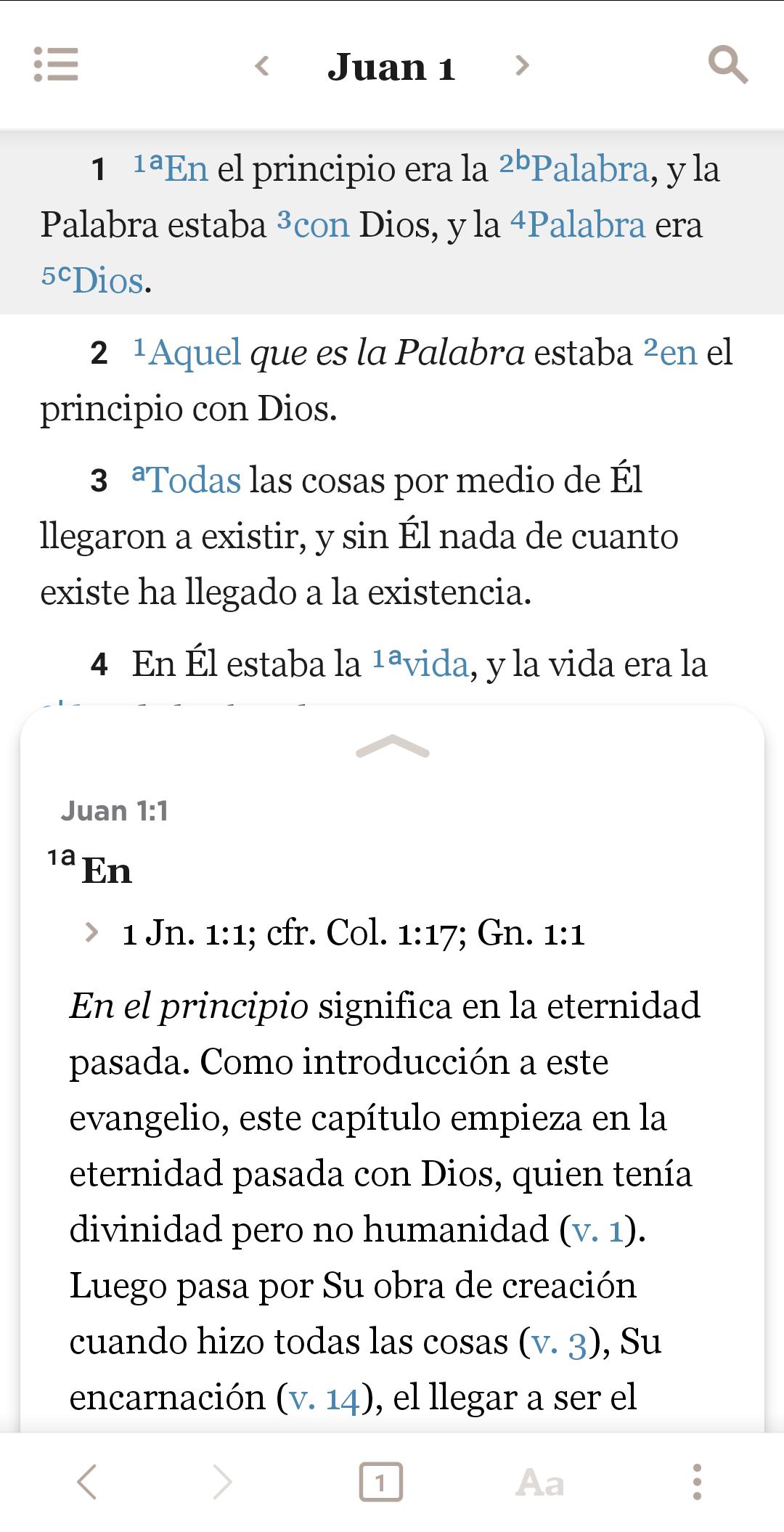Follow the 'v. 14' link in the note
This screenshot has width=784, height=1532.
coord(324,1398)
